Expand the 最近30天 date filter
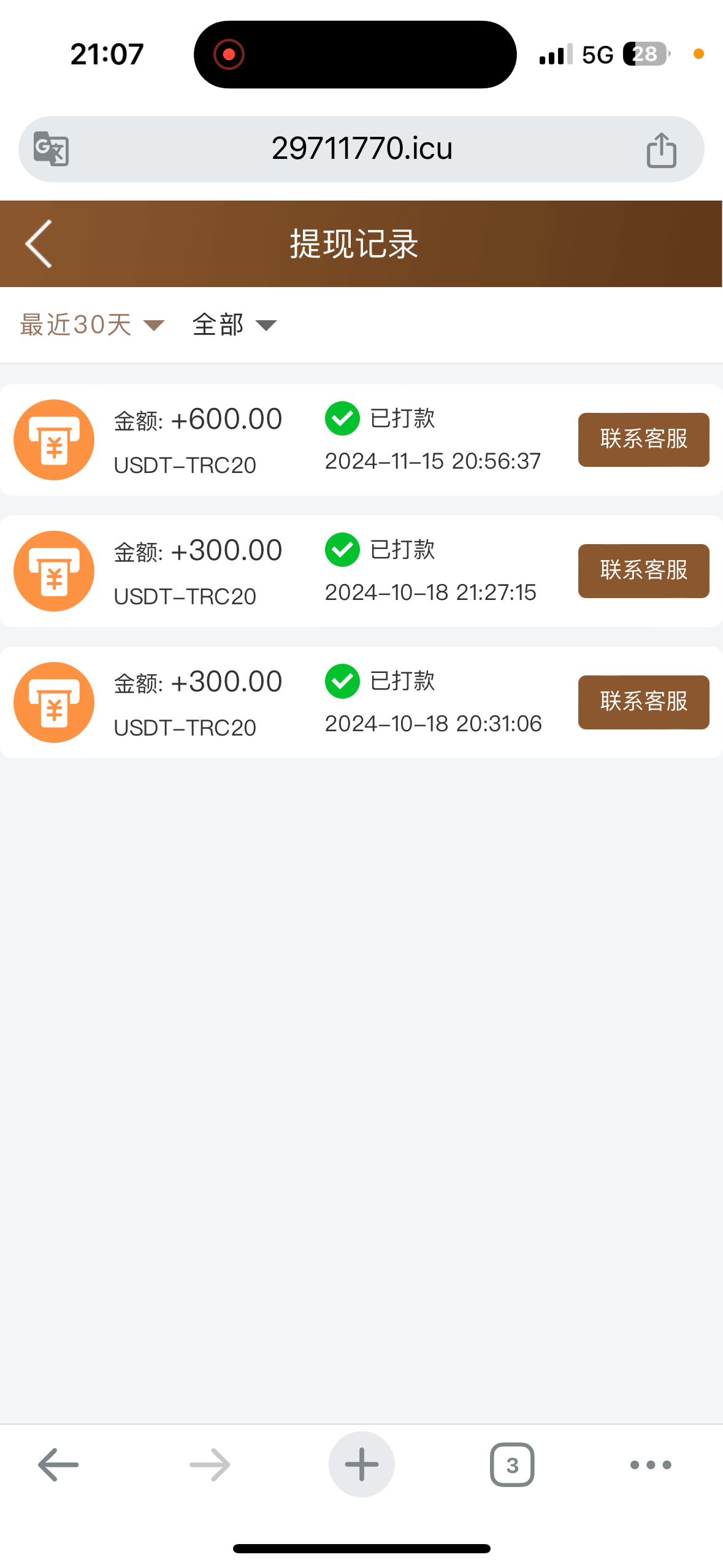The image size is (723, 1568). pos(92,325)
